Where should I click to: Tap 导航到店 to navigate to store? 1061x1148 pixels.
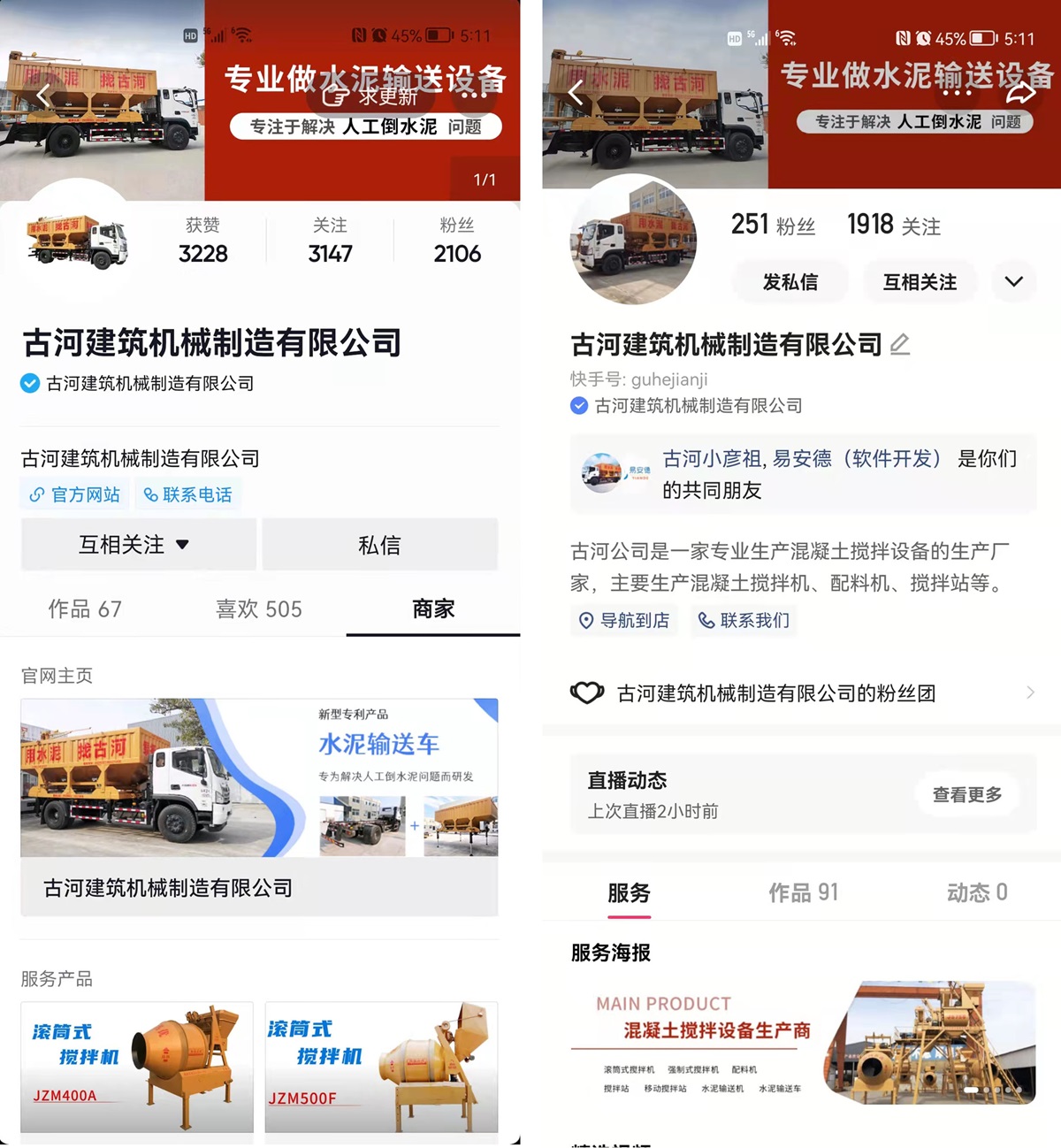[624, 621]
